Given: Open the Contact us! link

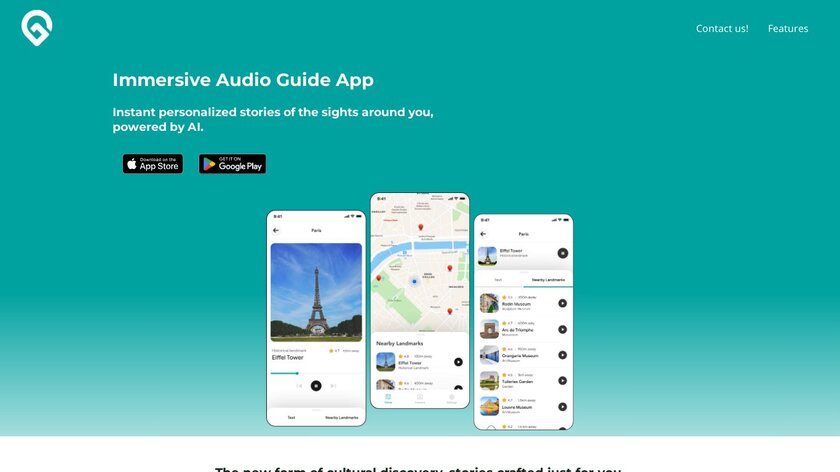Looking at the screenshot, I should coord(721,28).
